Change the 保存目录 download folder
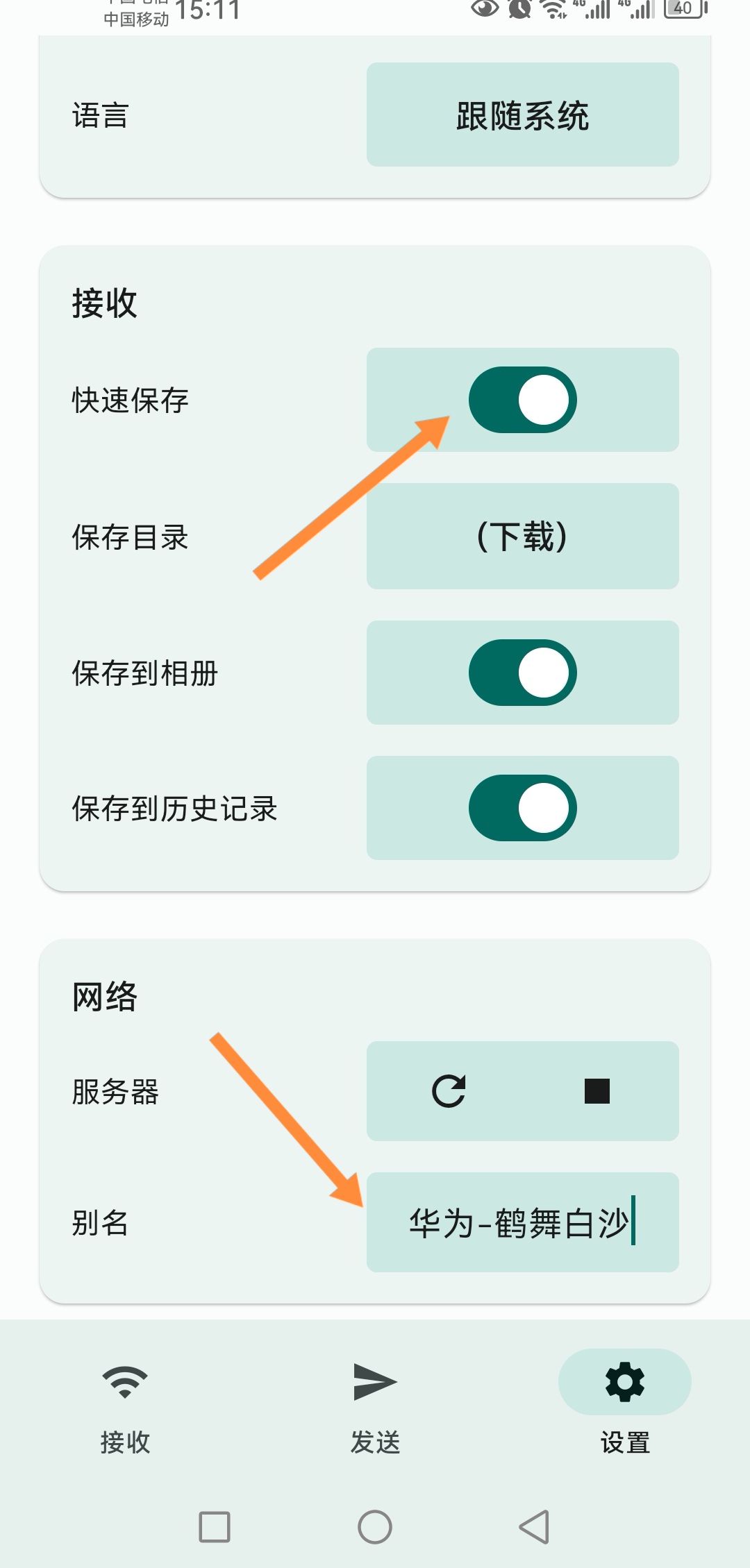Screen dimensions: 750x1568 tap(522, 537)
